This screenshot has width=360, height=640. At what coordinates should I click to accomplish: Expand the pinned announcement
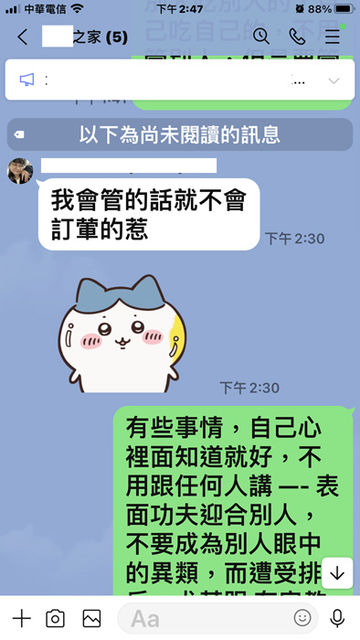click(334, 81)
